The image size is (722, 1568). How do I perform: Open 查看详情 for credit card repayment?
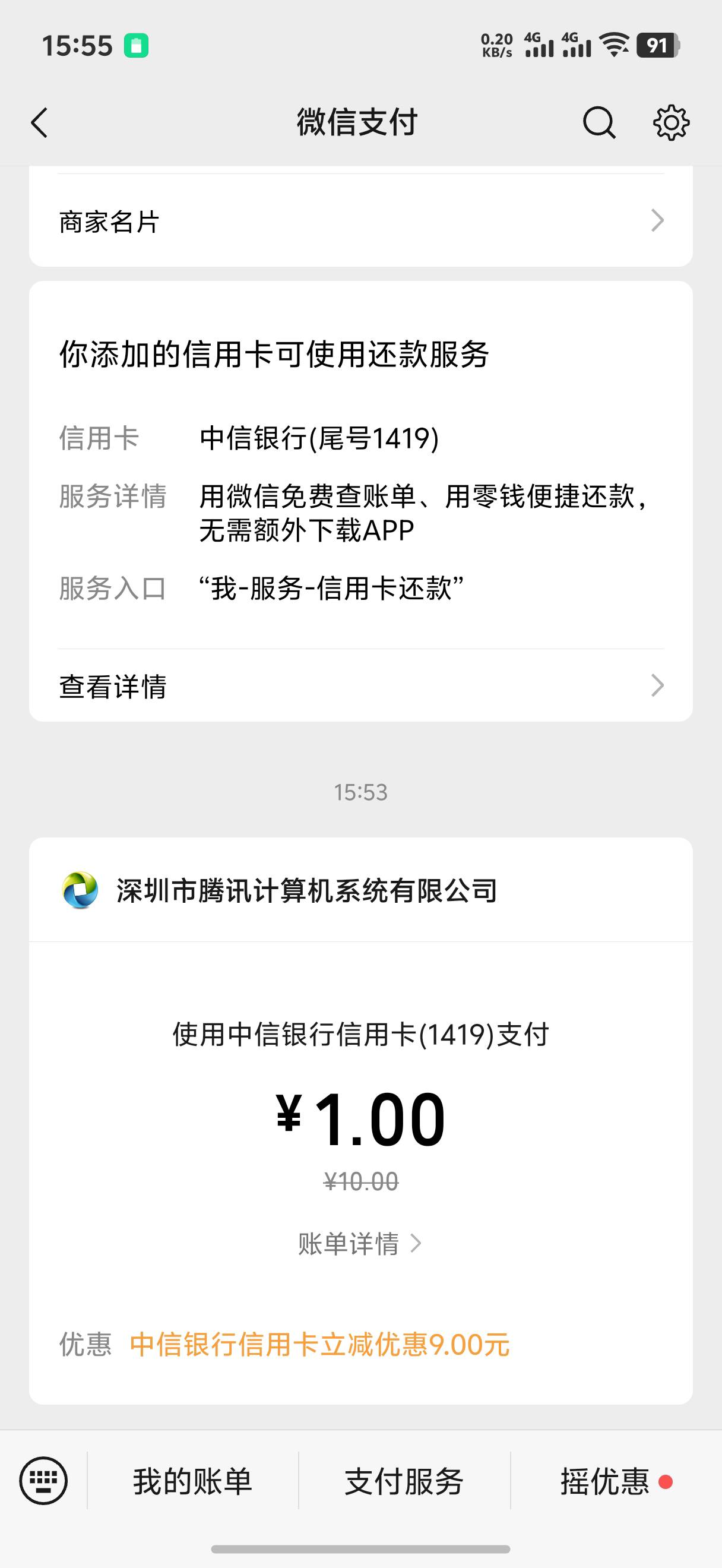(360, 686)
